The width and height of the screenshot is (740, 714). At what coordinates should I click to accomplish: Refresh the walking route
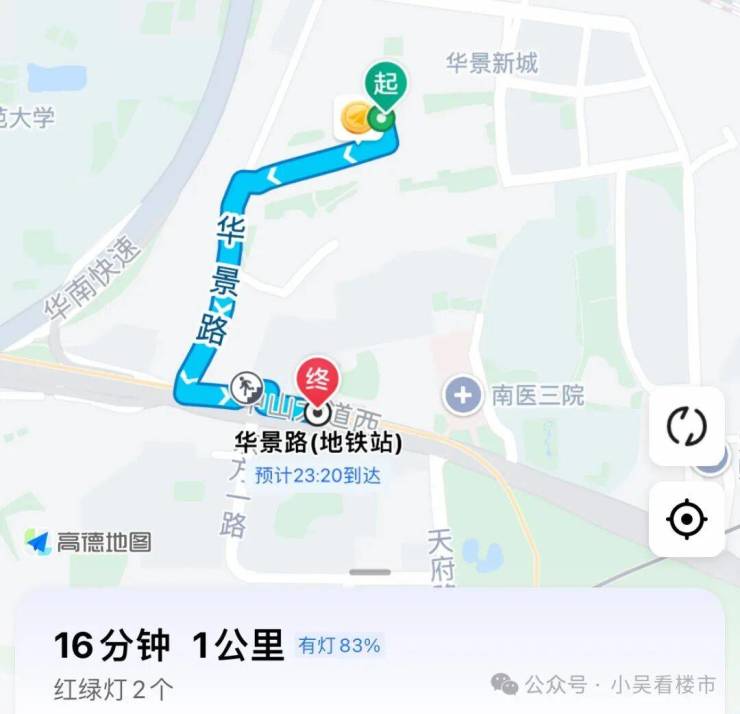[686, 427]
